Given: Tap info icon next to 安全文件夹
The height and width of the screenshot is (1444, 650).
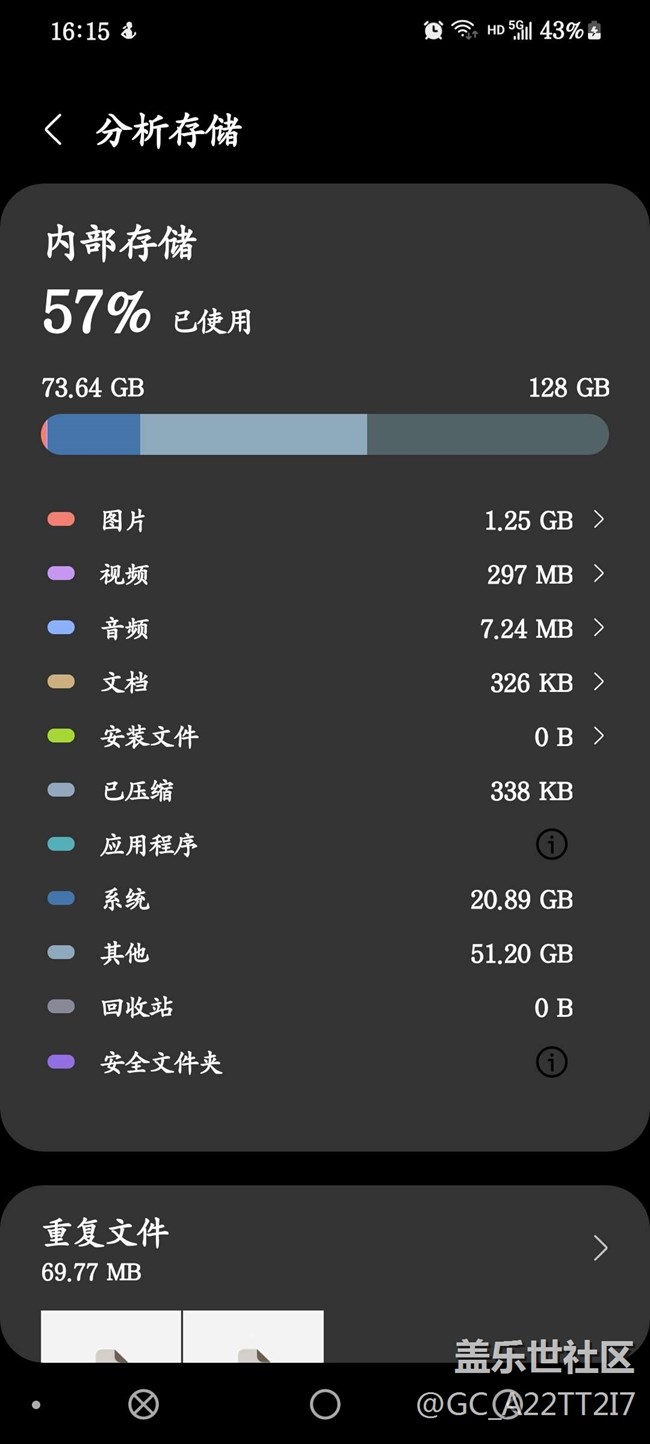Looking at the screenshot, I should [x=551, y=1062].
